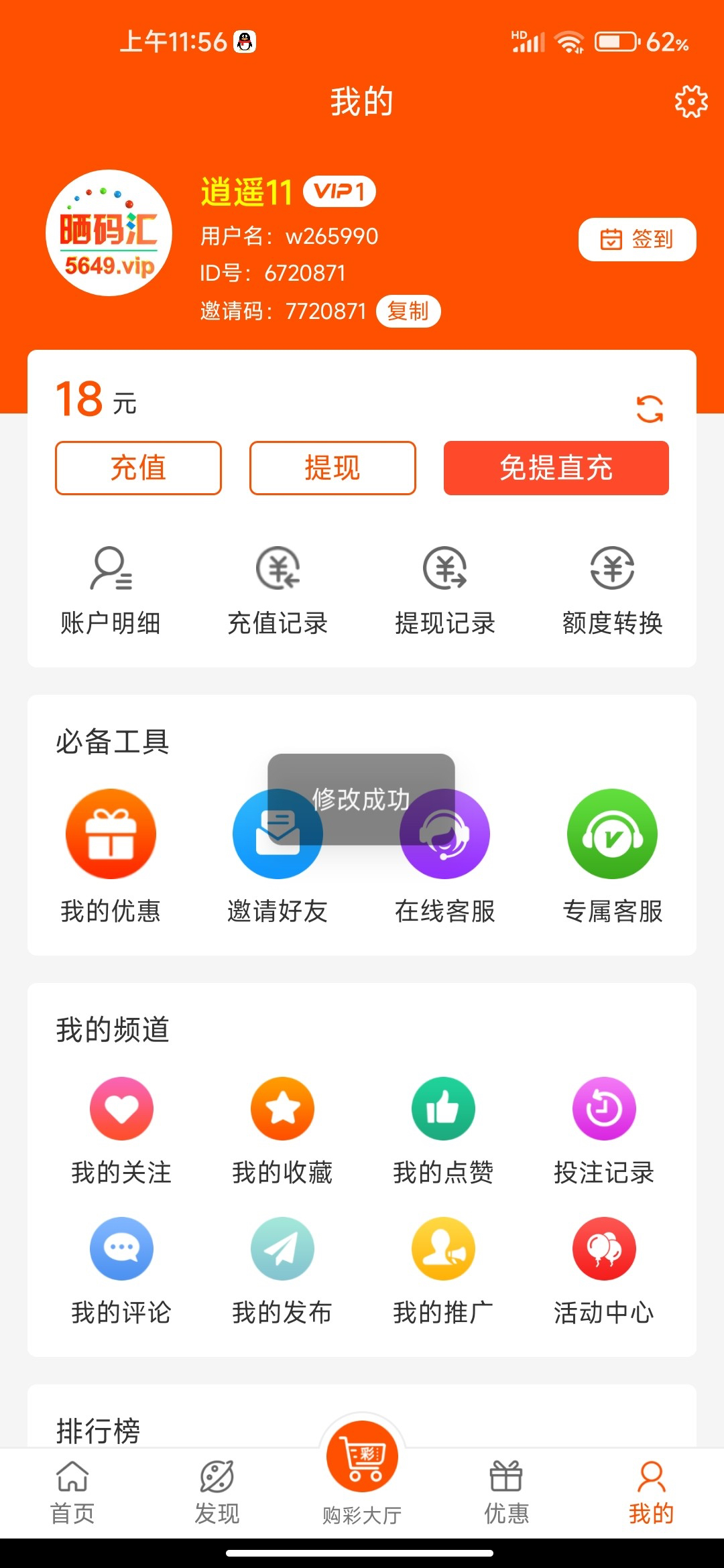Open 额度转换 quota conversion
Screen dimensions: 724x1568
pos(612,590)
